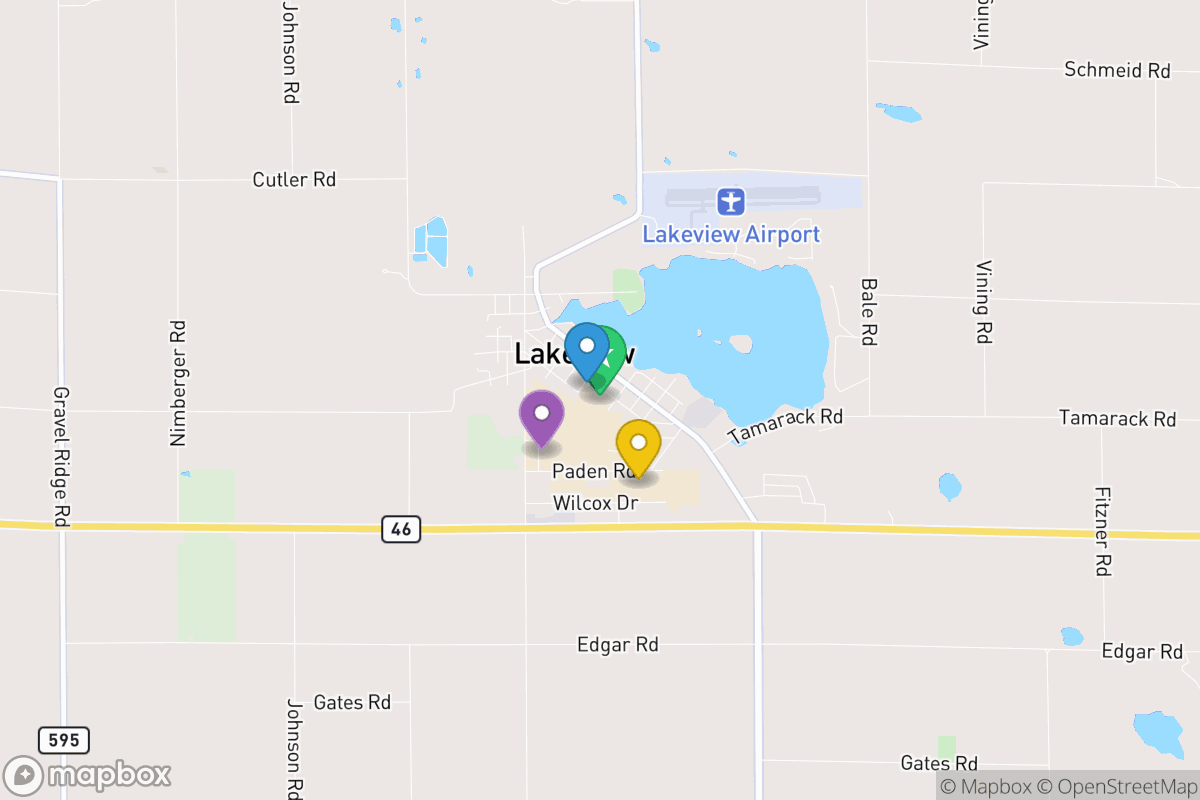The image size is (1200, 800).
Task: Select the blue map pin in Lakeview
Action: [586, 348]
